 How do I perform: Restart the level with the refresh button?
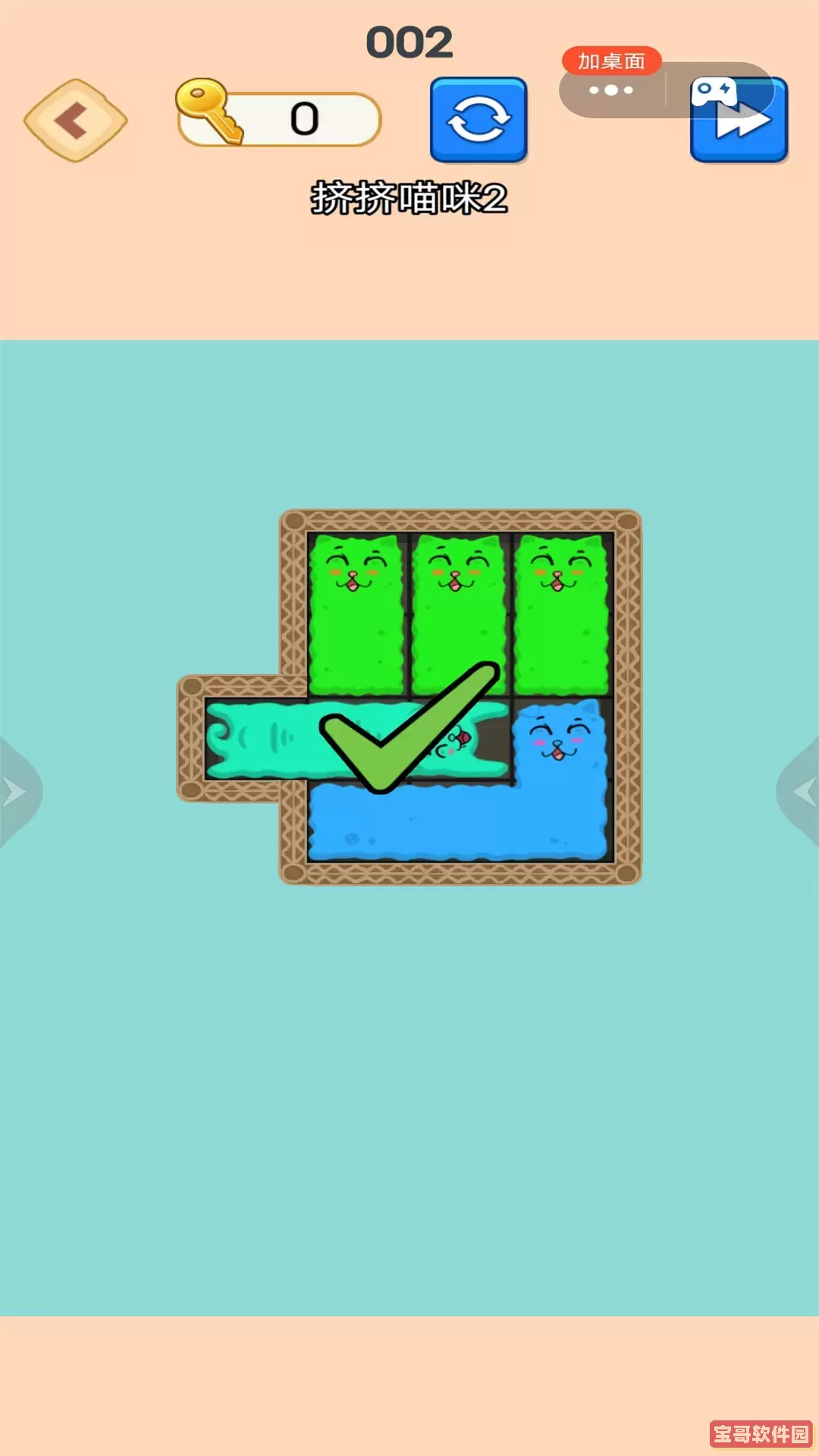[479, 120]
